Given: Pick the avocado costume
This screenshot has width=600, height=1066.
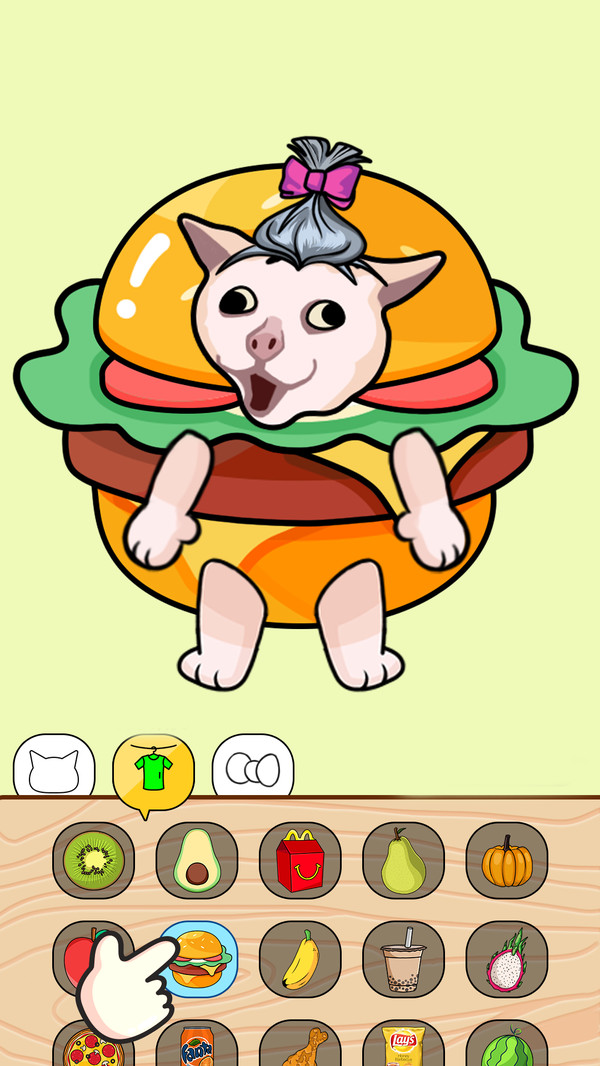Looking at the screenshot, I should pyautogui.click(x=197, y=860).
